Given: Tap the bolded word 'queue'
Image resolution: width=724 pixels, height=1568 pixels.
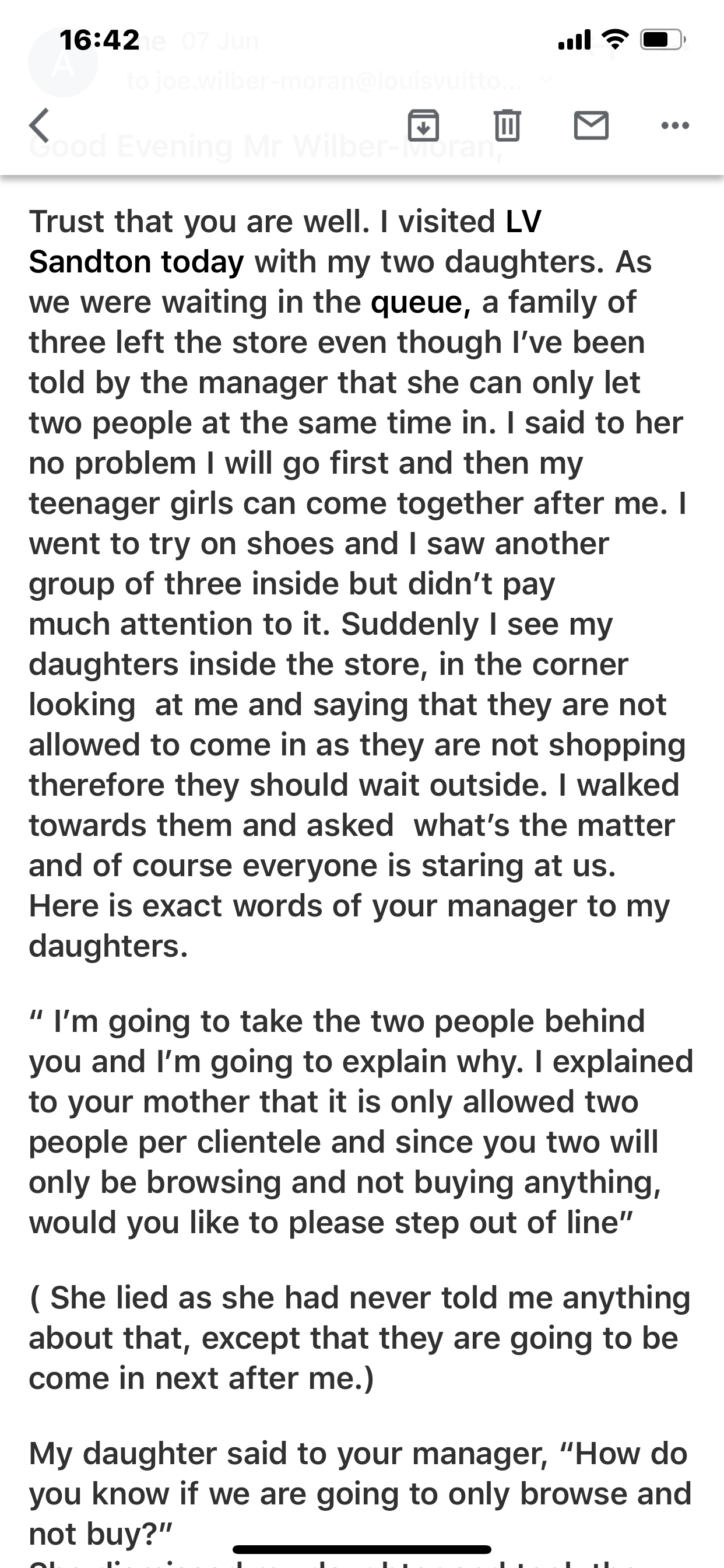Looking at the screenshot, I should click(416, 300).
